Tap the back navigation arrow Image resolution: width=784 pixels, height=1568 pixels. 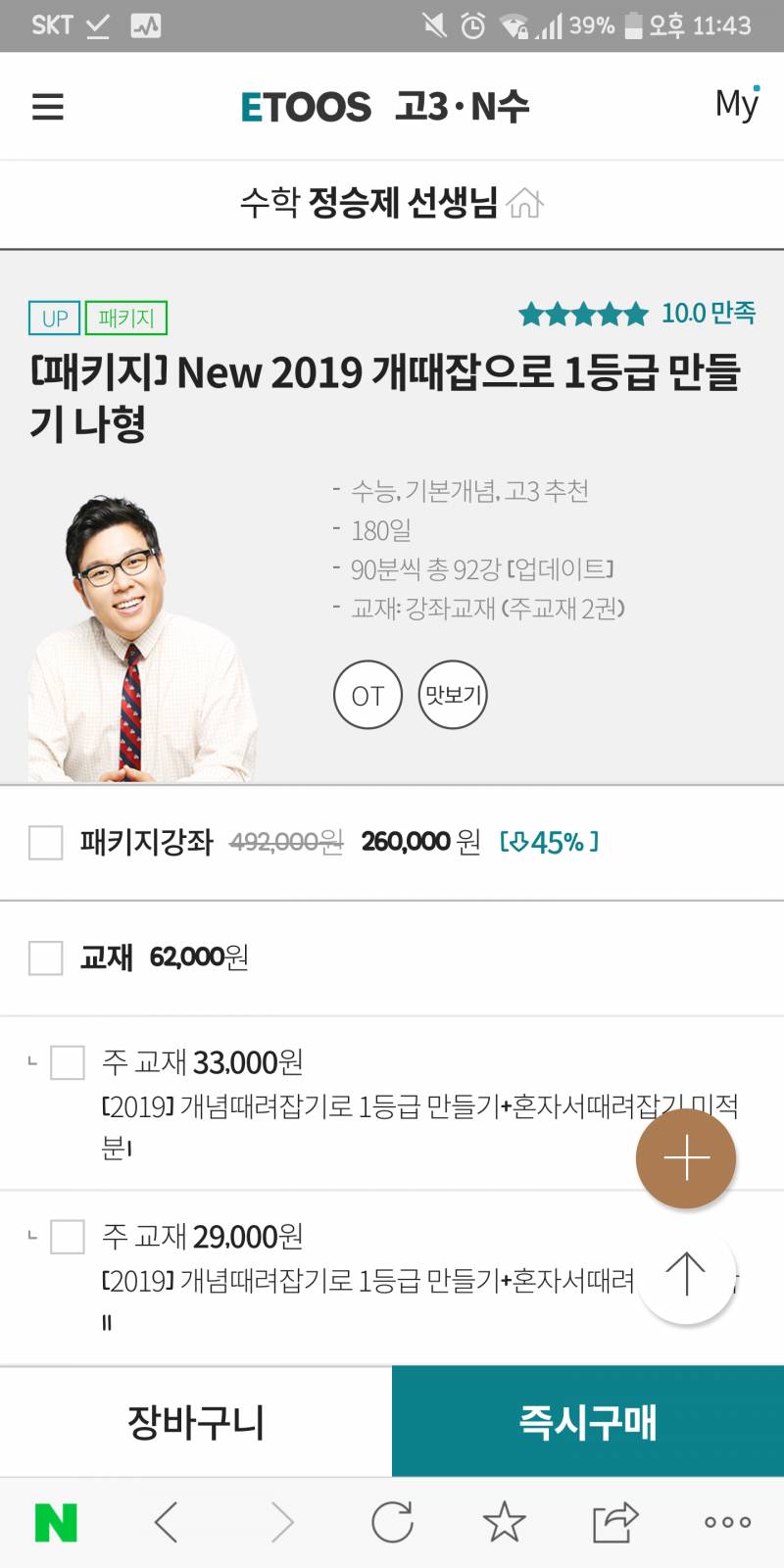(165, 1522)
